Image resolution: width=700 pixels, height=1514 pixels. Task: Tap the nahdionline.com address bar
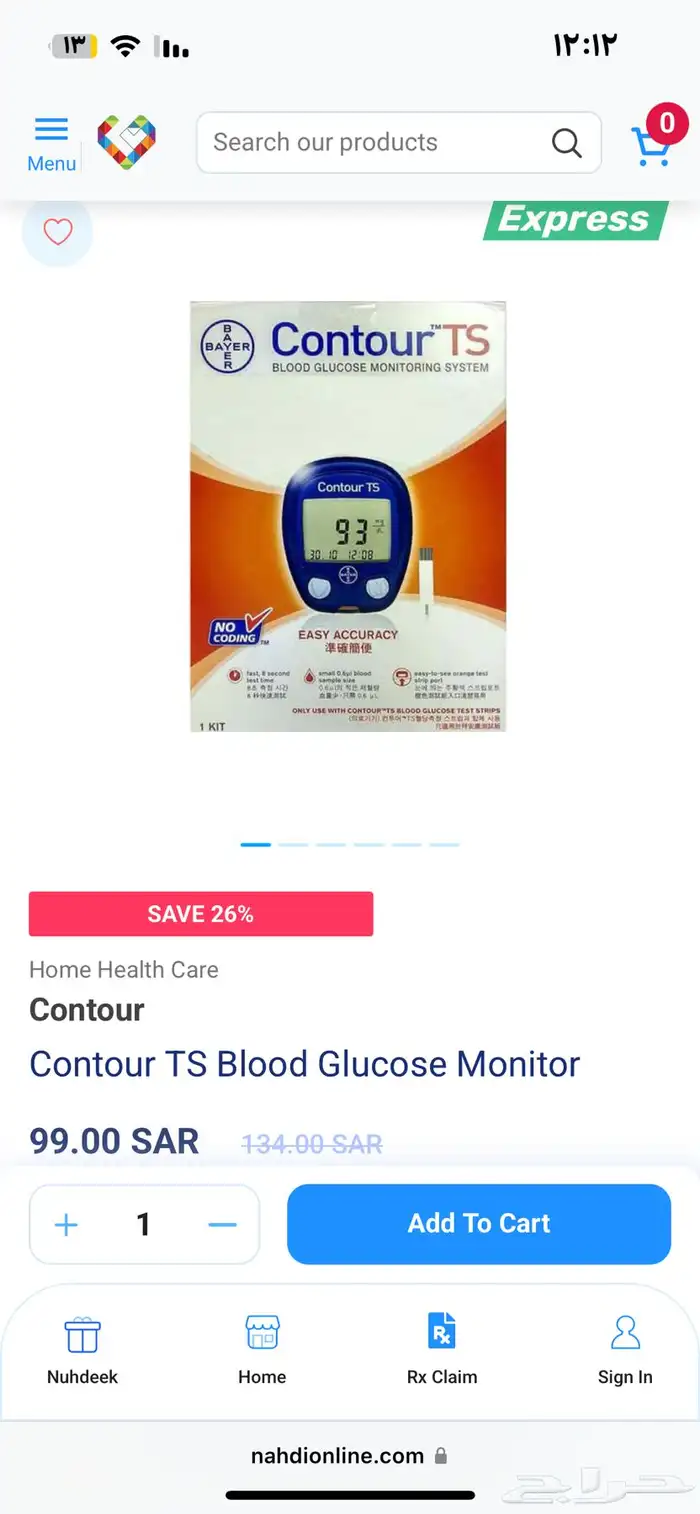(x=348, y=1456)
